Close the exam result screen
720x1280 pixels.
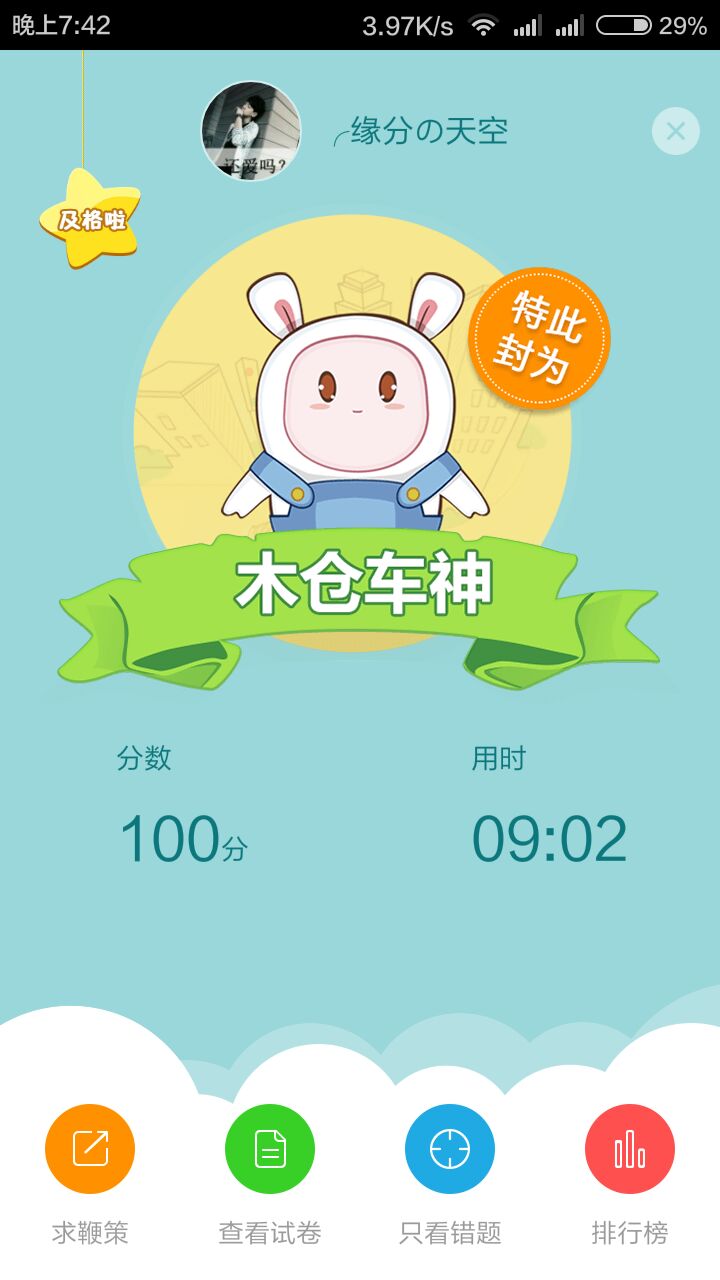tap(675, 131)
